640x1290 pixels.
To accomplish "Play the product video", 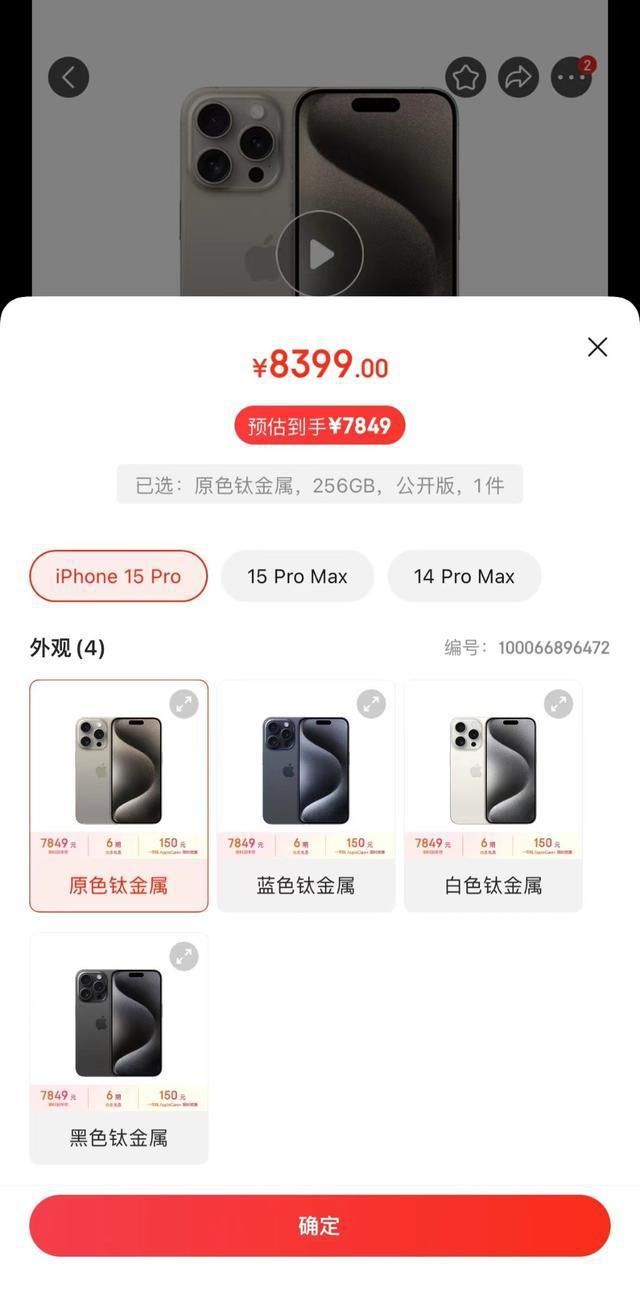I will tap(319, 254).
